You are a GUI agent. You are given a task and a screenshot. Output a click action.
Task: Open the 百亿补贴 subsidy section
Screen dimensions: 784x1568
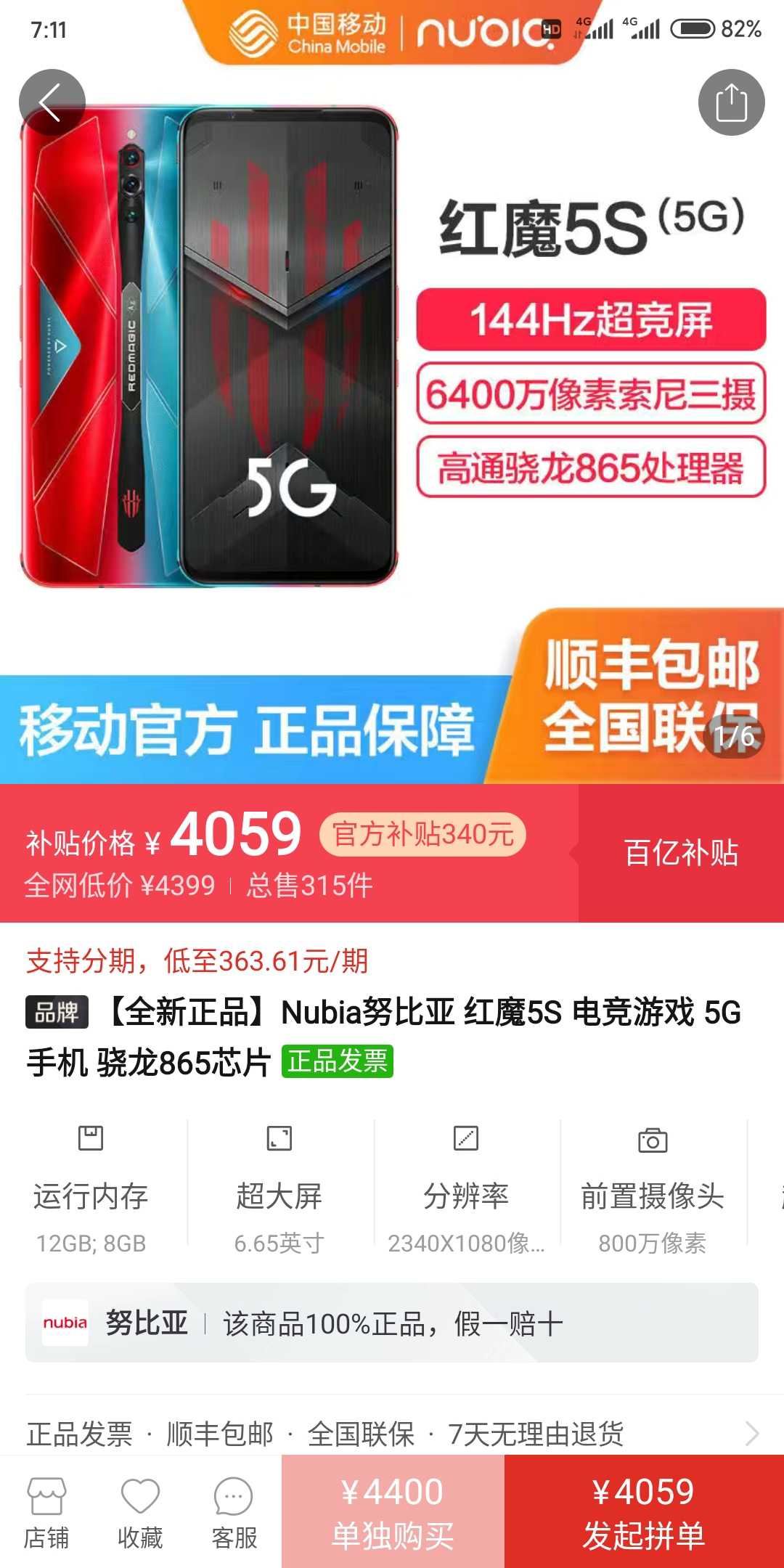[x=680, y=853]
